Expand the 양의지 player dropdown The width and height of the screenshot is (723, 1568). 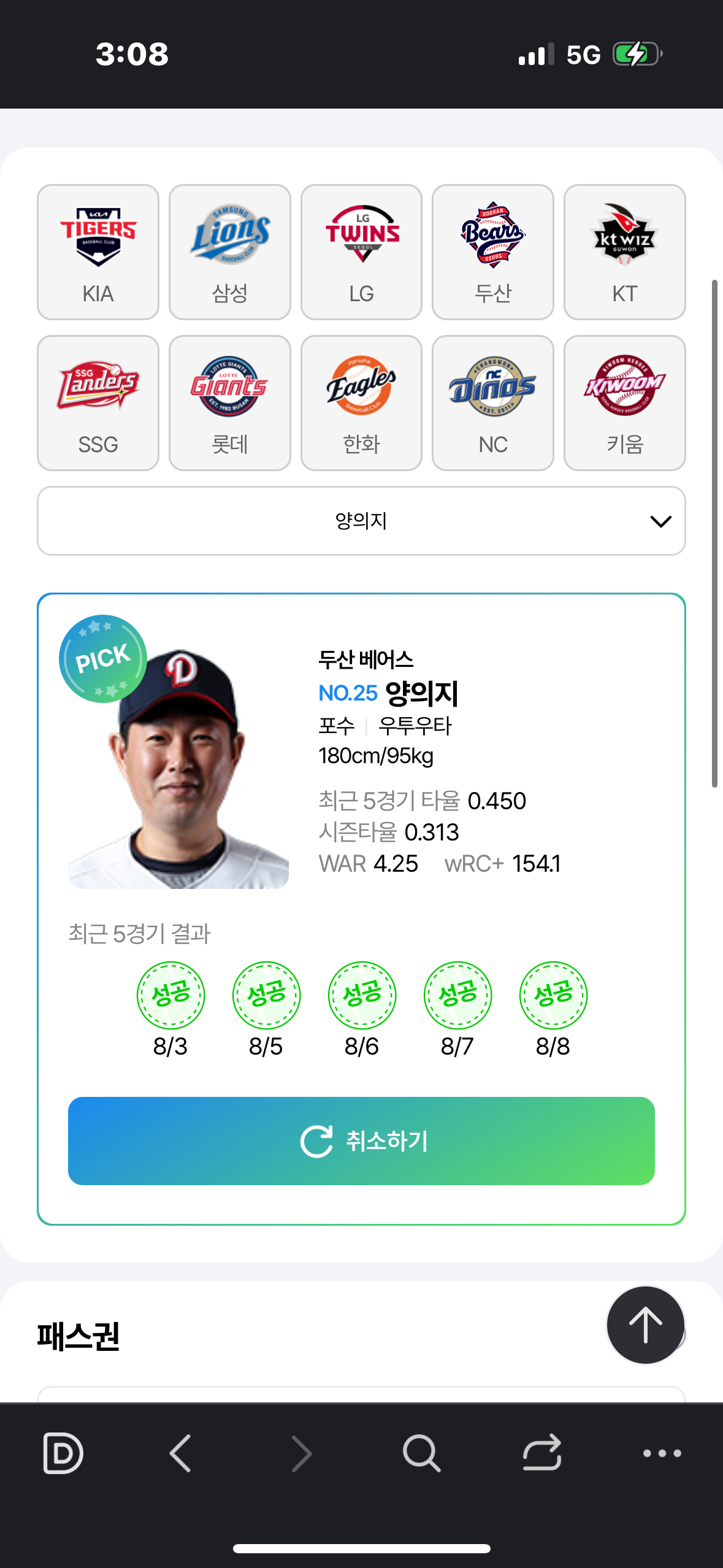(x=361, y=521)
